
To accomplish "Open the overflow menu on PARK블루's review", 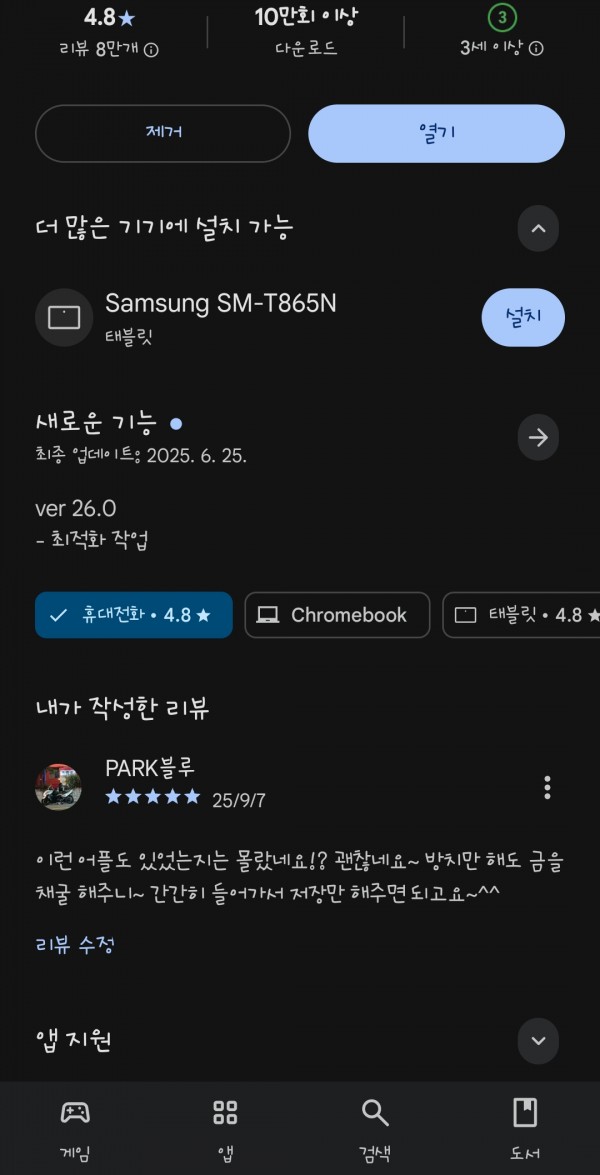I will click(x=548, y=787).
